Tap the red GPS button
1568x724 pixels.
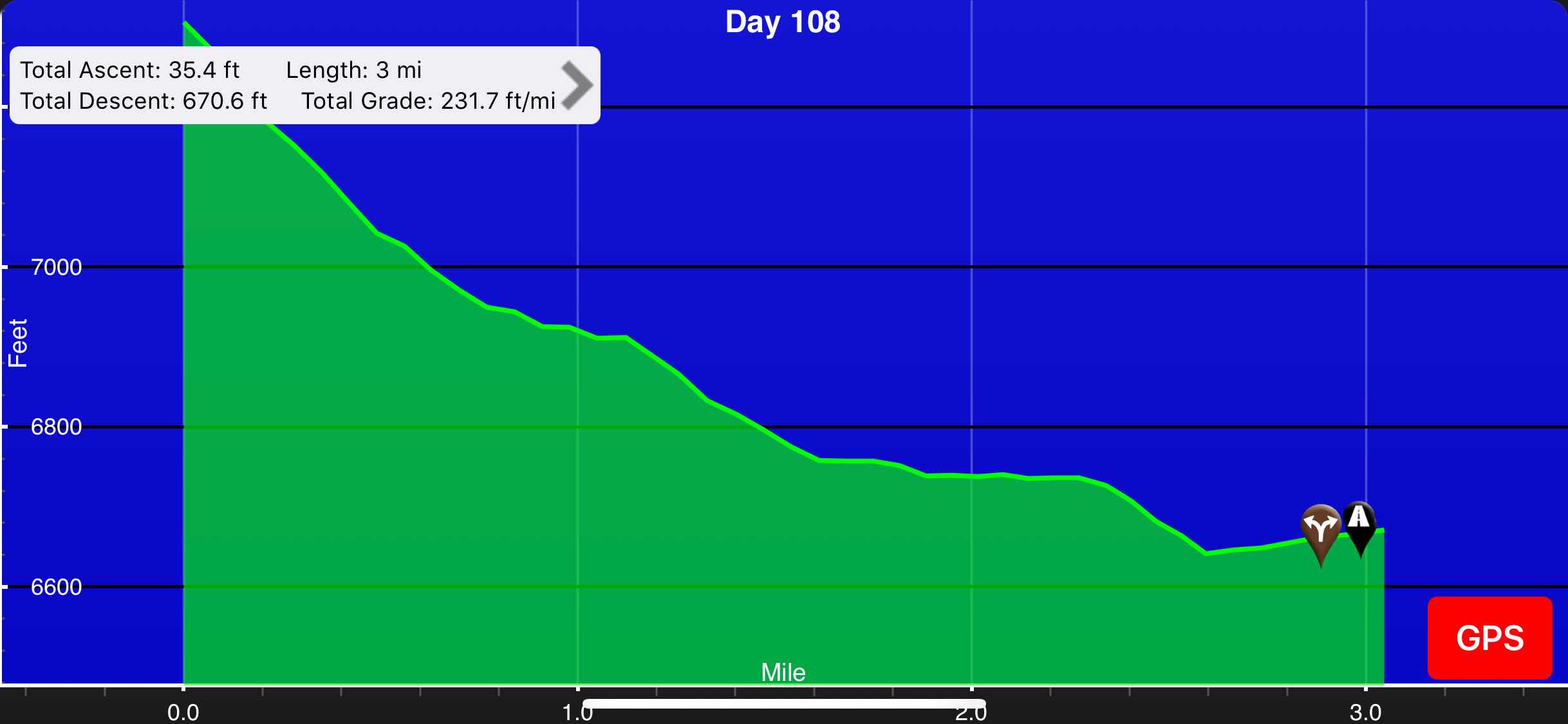click(x=1489, y=637)
